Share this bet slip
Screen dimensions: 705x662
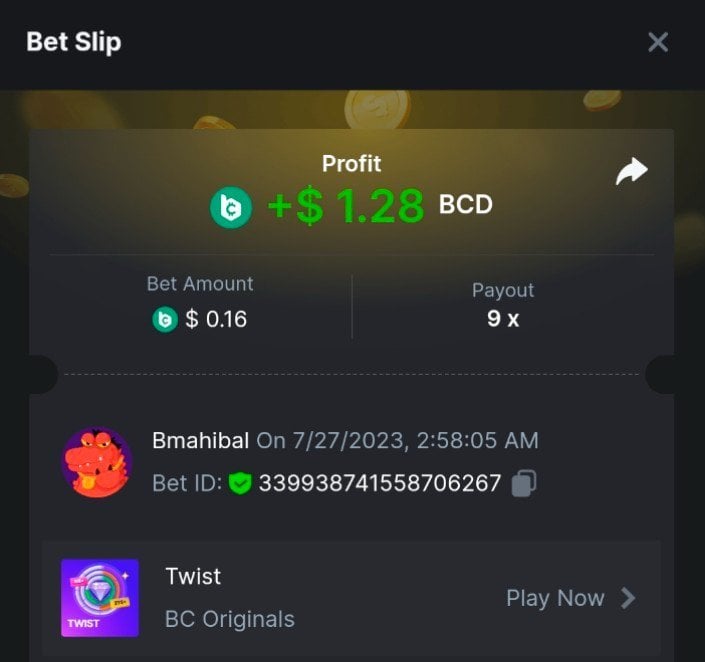tap(631, 172)
